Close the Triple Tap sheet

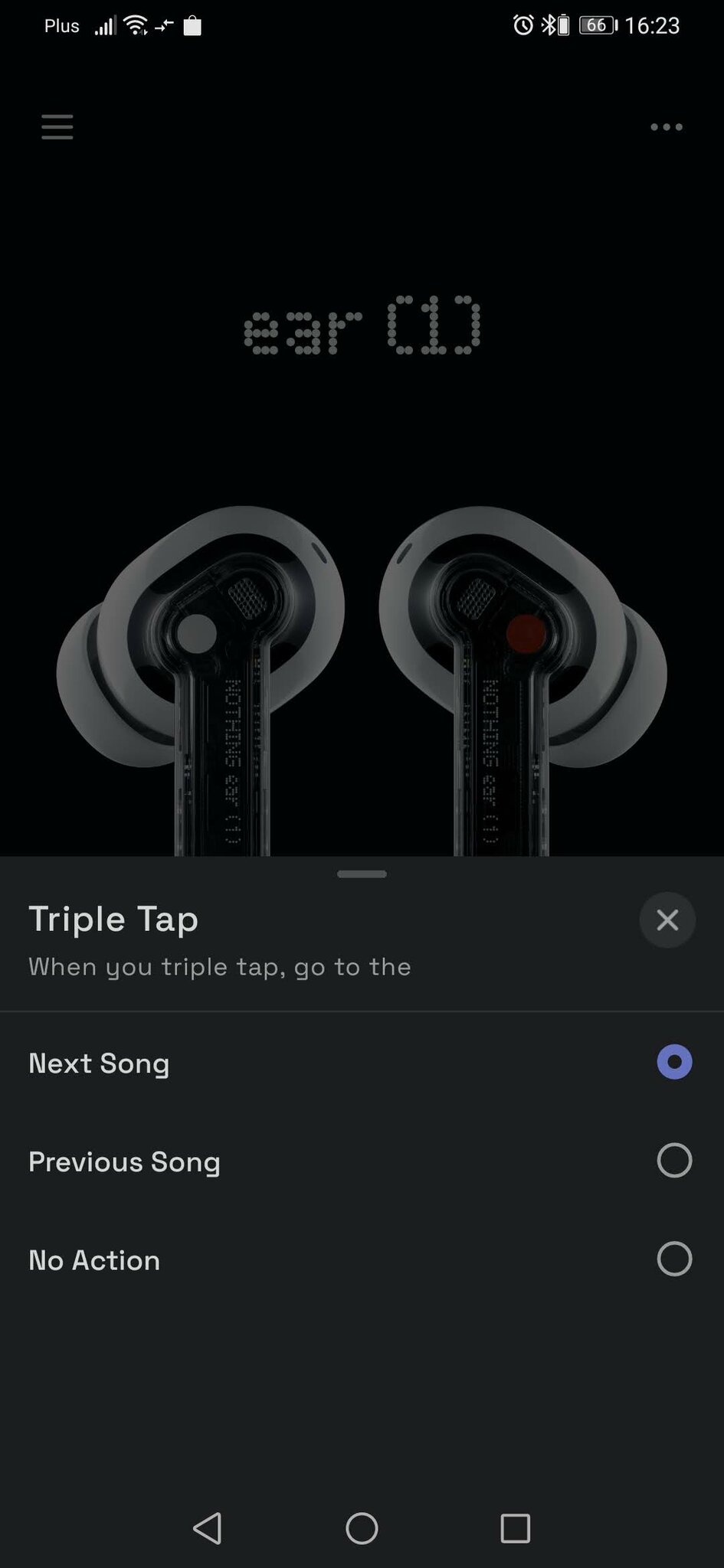coord(667,920)
